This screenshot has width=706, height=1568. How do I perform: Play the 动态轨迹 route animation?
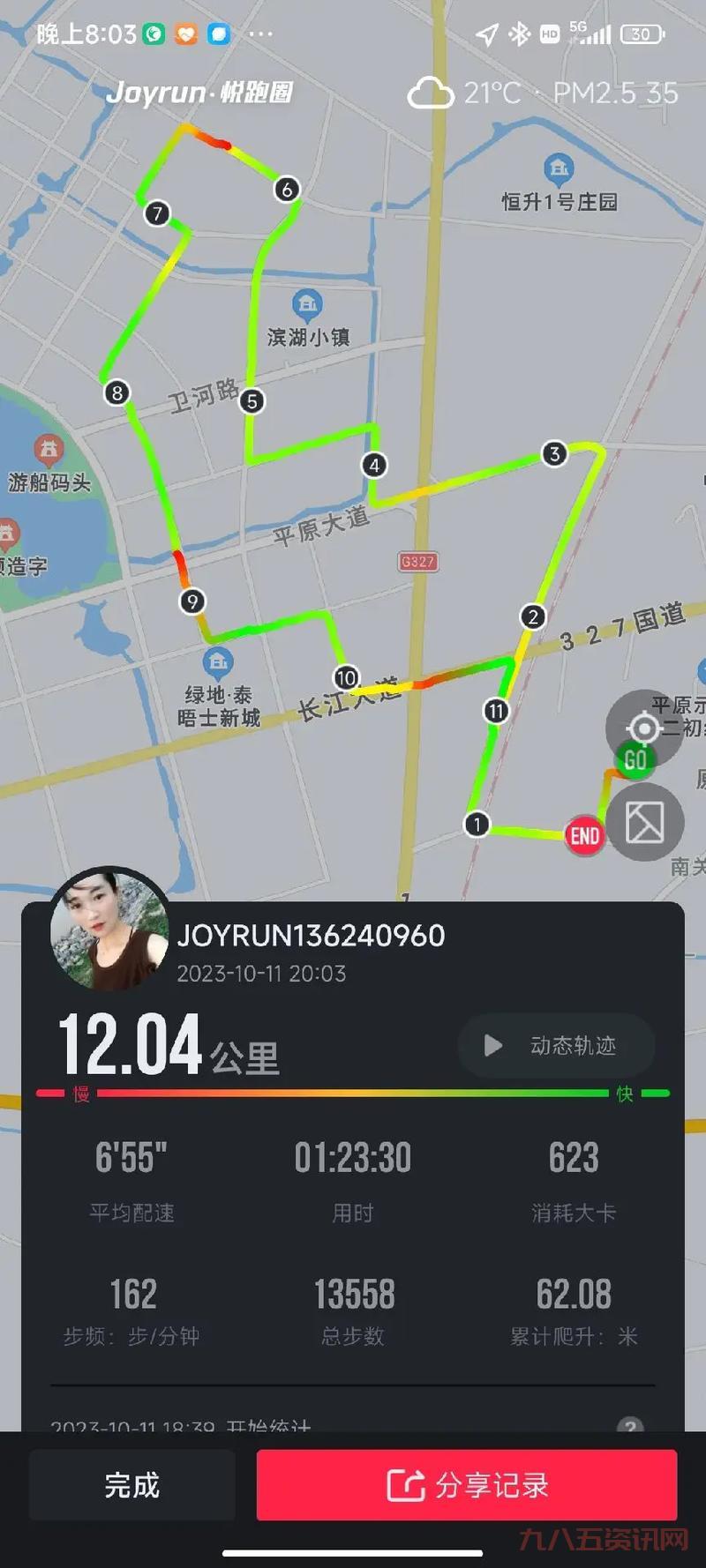click(556, 1046)
